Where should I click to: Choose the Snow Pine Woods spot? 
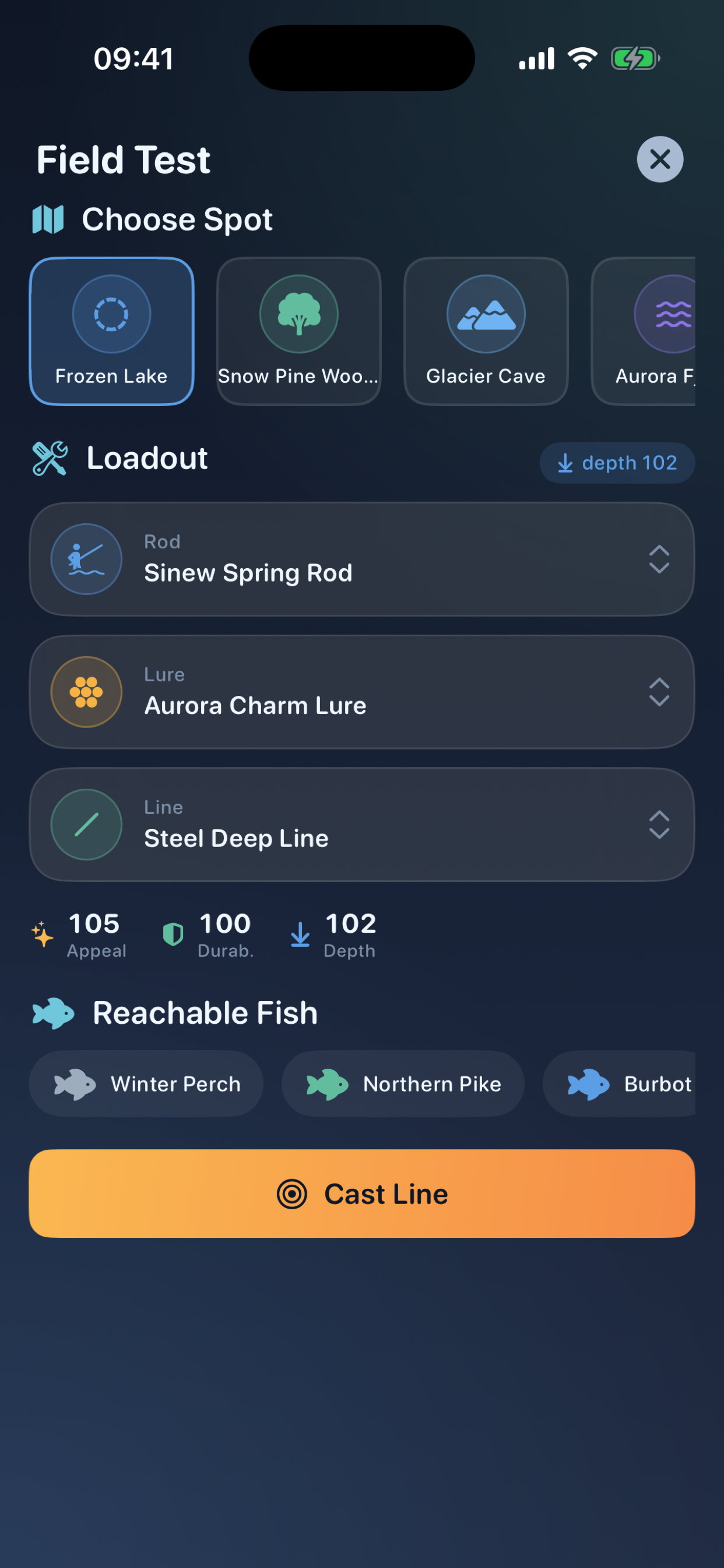point(298,331)
